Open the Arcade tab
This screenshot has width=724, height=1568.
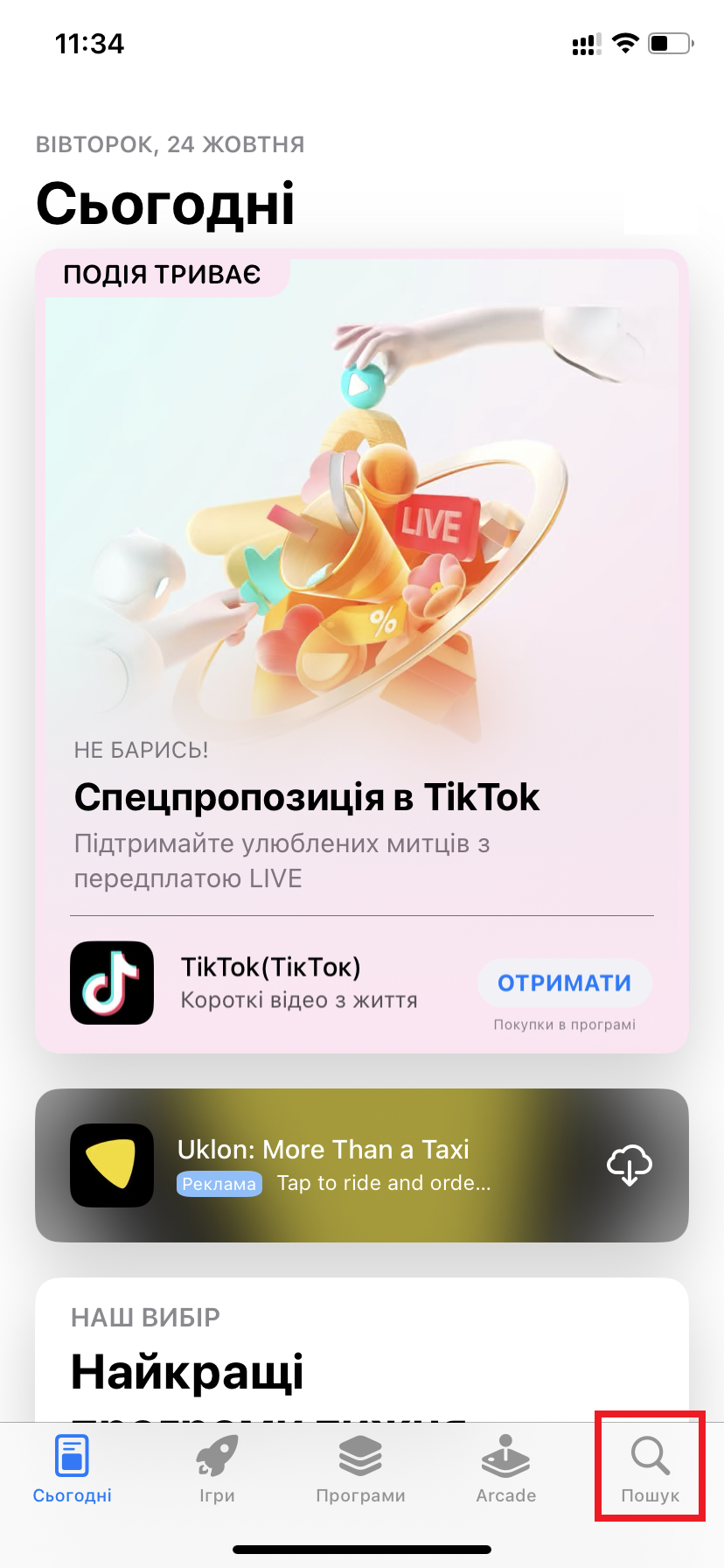[505, 1469]
